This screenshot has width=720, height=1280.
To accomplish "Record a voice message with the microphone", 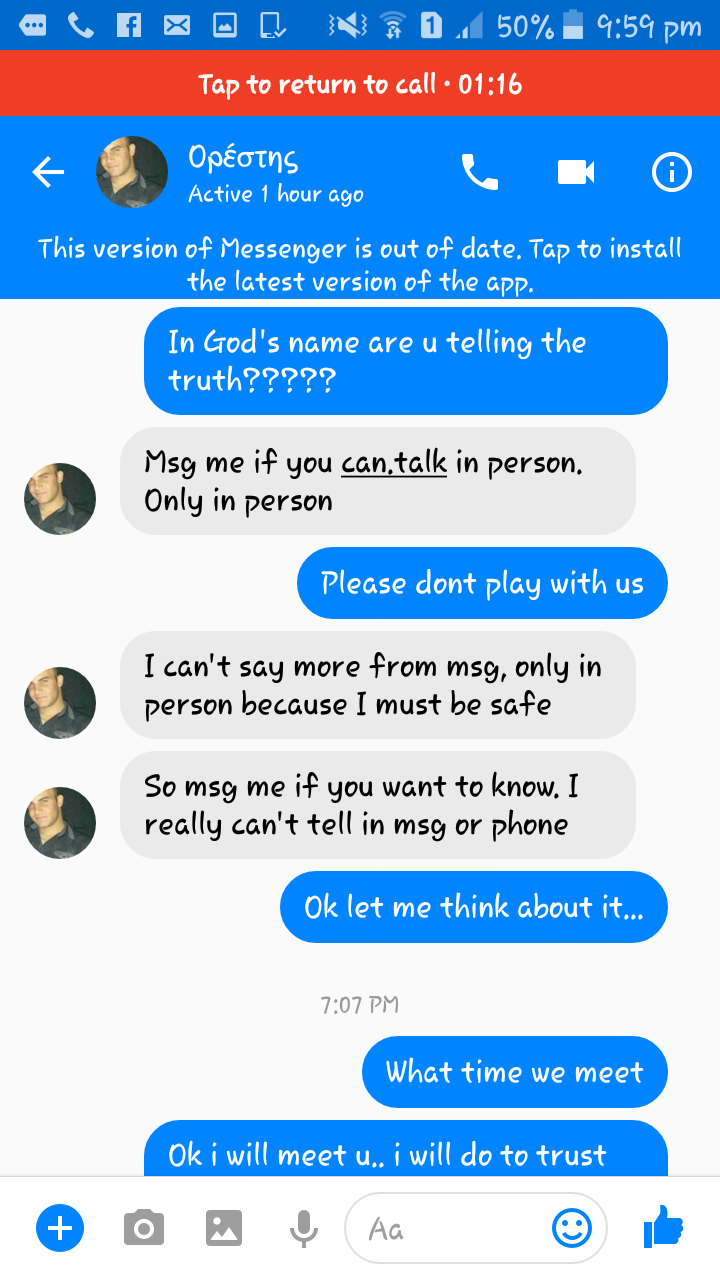I will (304, 1228).
